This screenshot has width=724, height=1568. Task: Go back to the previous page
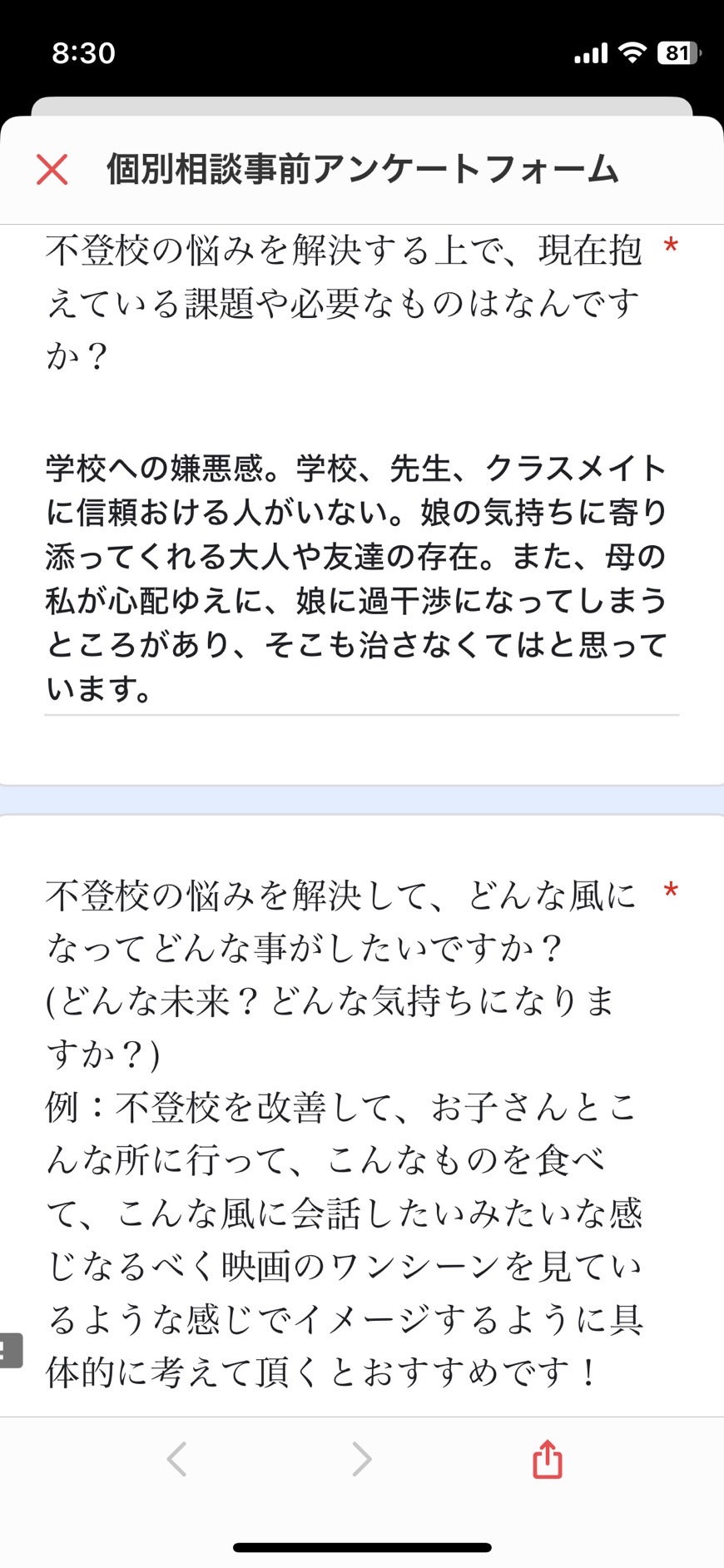point(176,1459)
